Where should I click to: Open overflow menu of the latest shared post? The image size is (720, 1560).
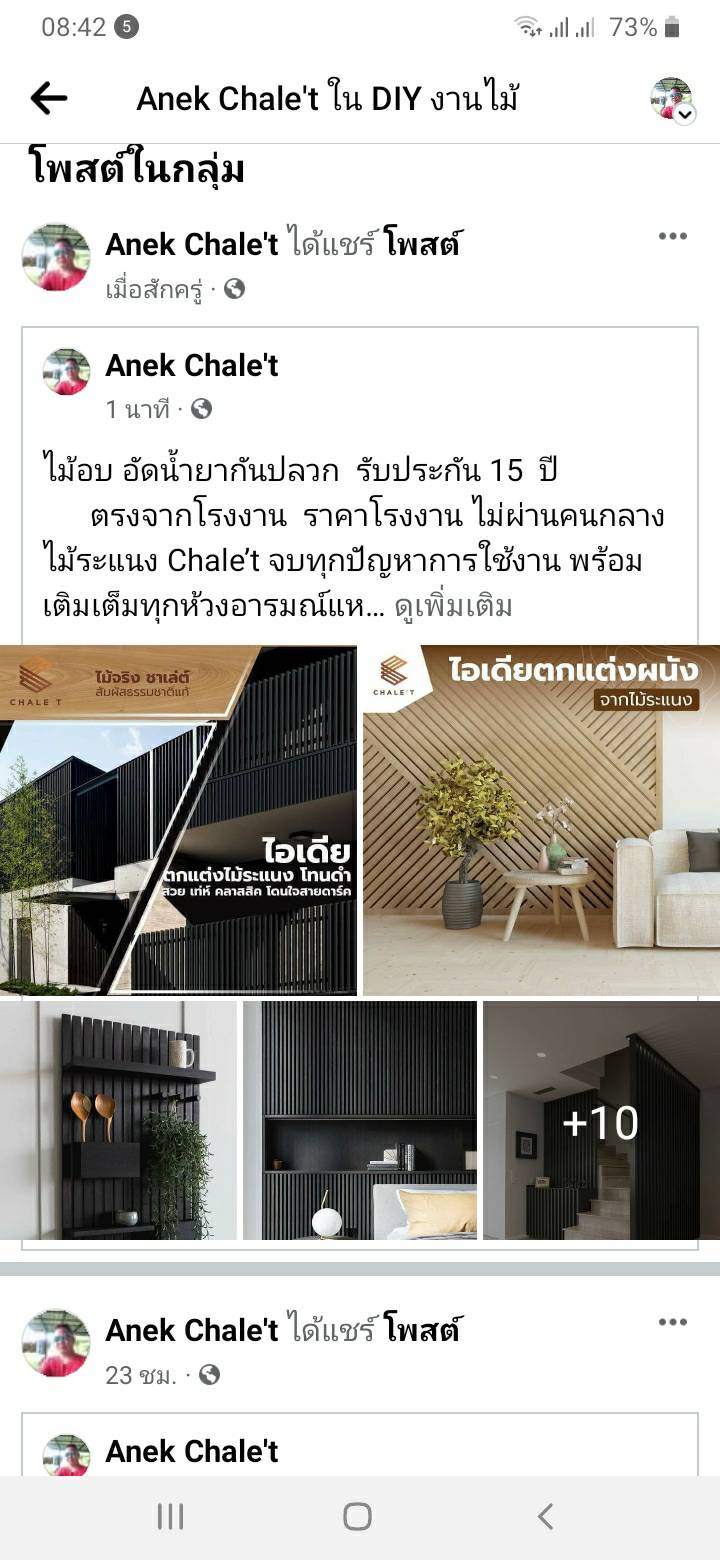[x=672, y=237]
